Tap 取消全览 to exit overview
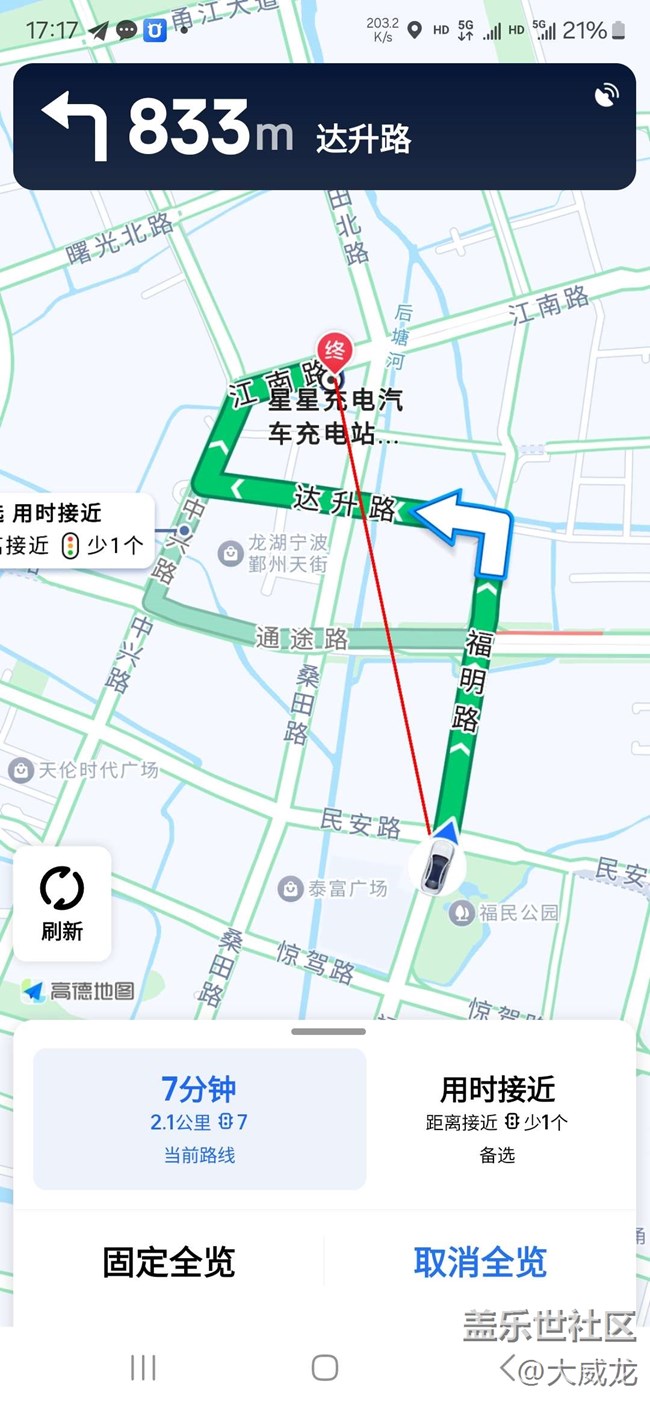The height and width of the screenshot is (1408, 650). click(480, 1262)
